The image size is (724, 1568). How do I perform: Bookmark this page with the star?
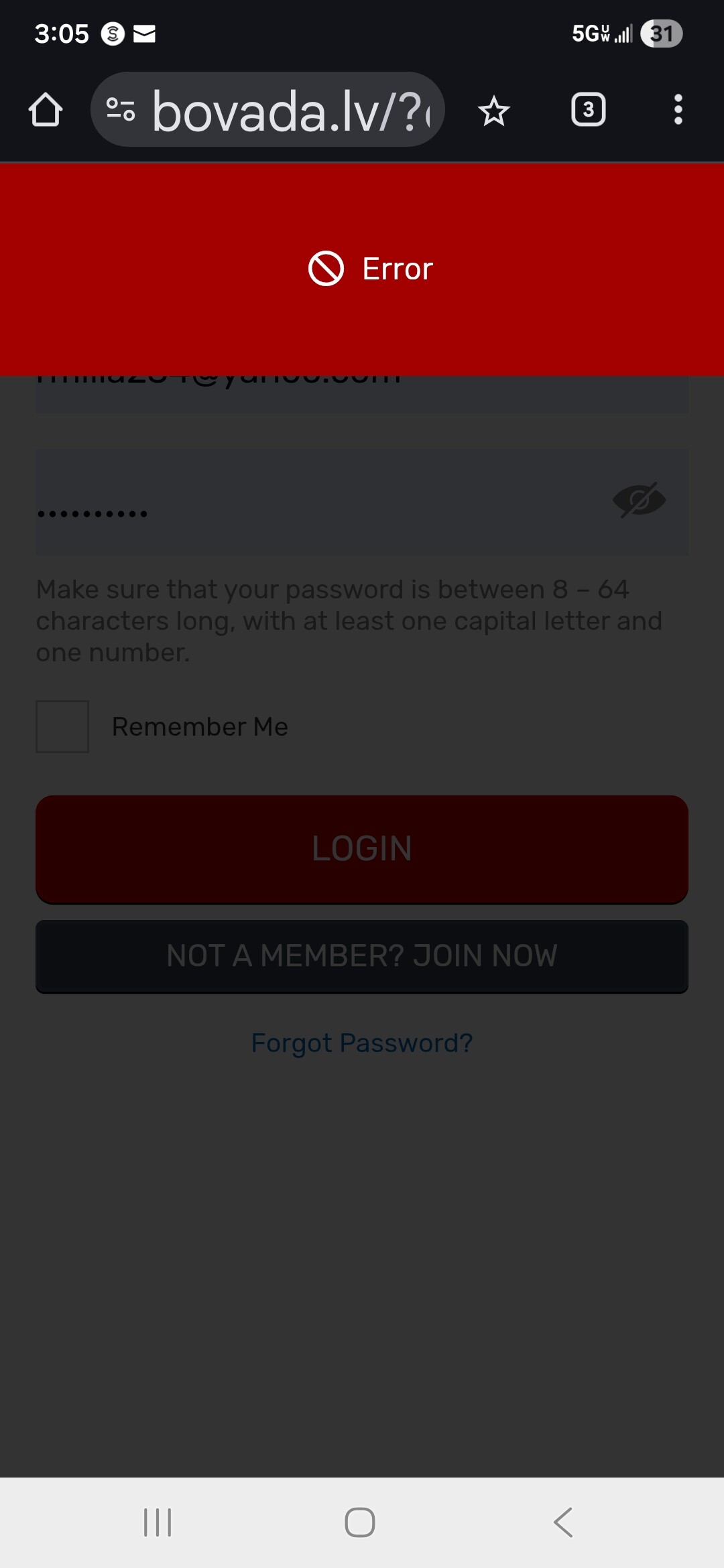494,111
